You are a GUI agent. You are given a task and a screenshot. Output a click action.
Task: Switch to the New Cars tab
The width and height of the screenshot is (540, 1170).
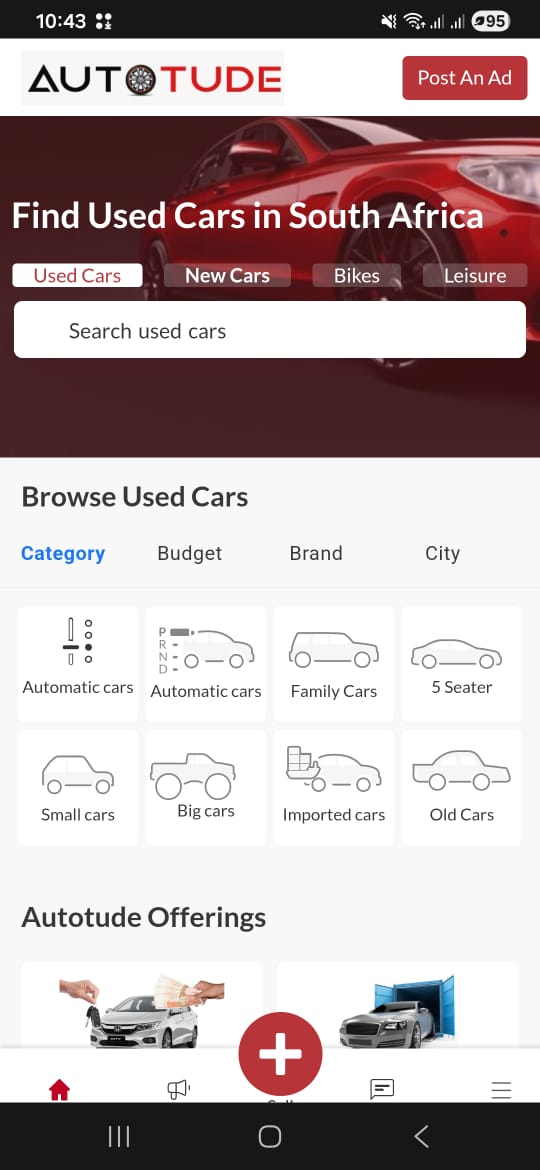coord(227,275)
